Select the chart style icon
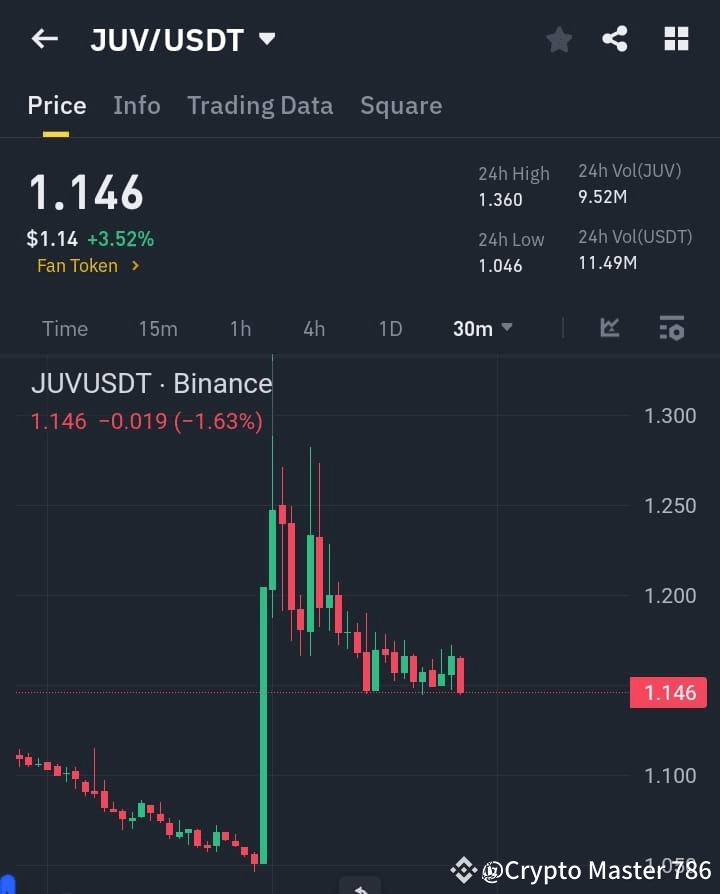 point(609,327)
